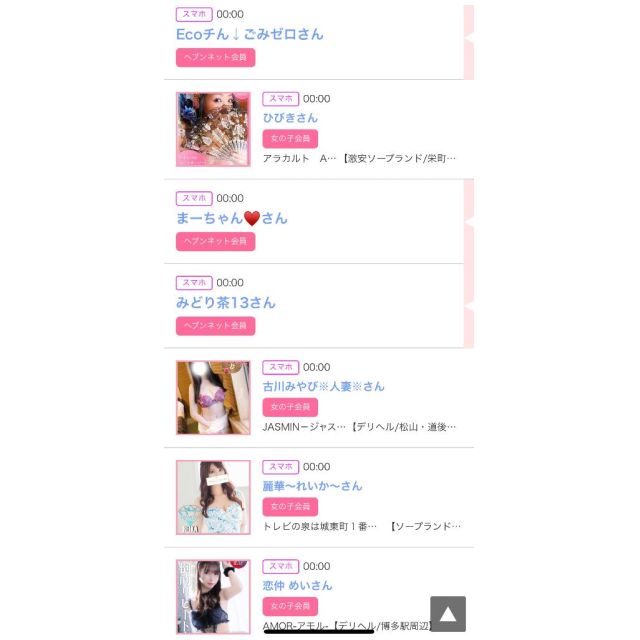View ひびきさん's profile photo

coord(213,130)
